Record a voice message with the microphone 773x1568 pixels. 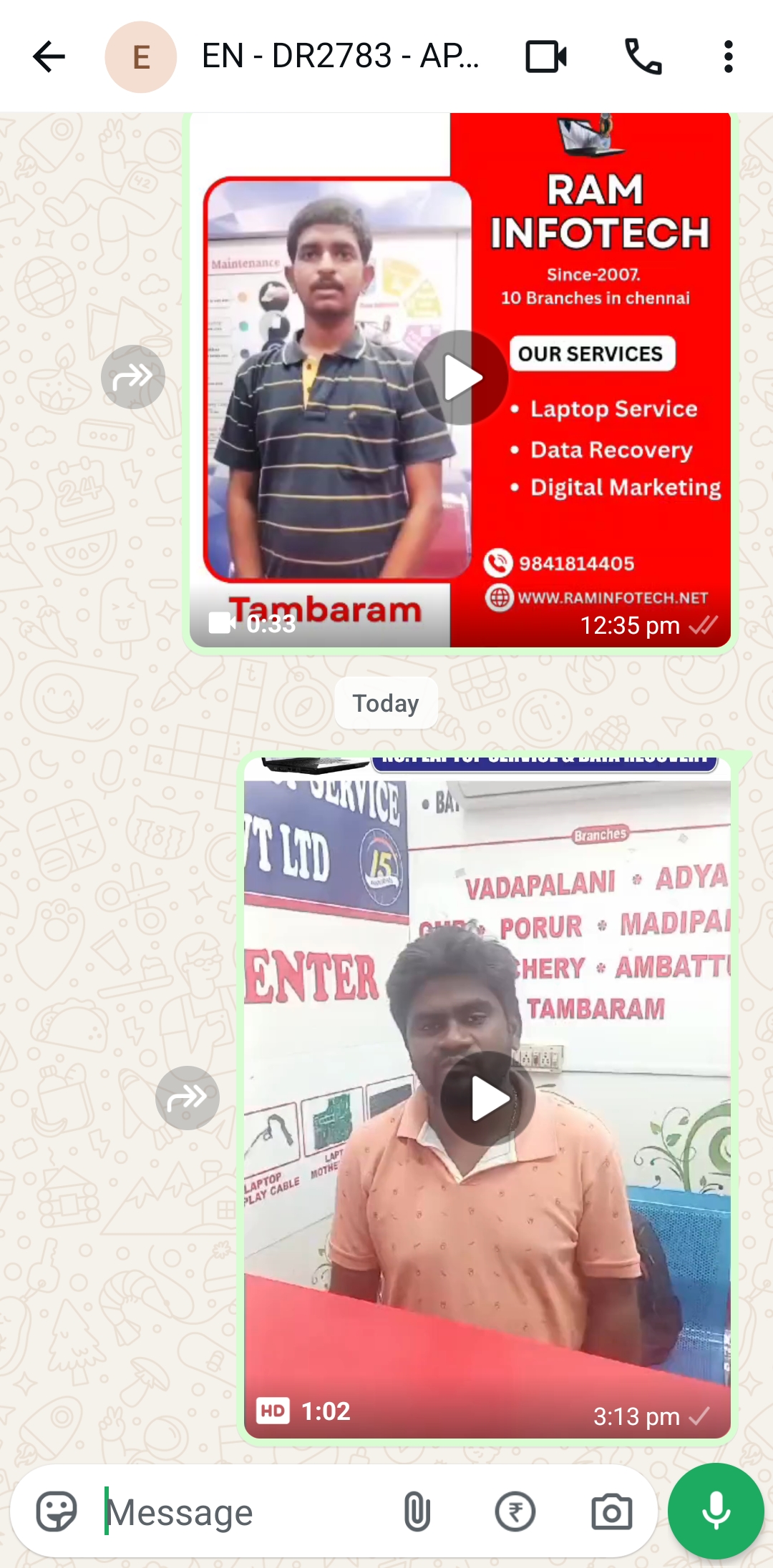tap(716, 1511)
